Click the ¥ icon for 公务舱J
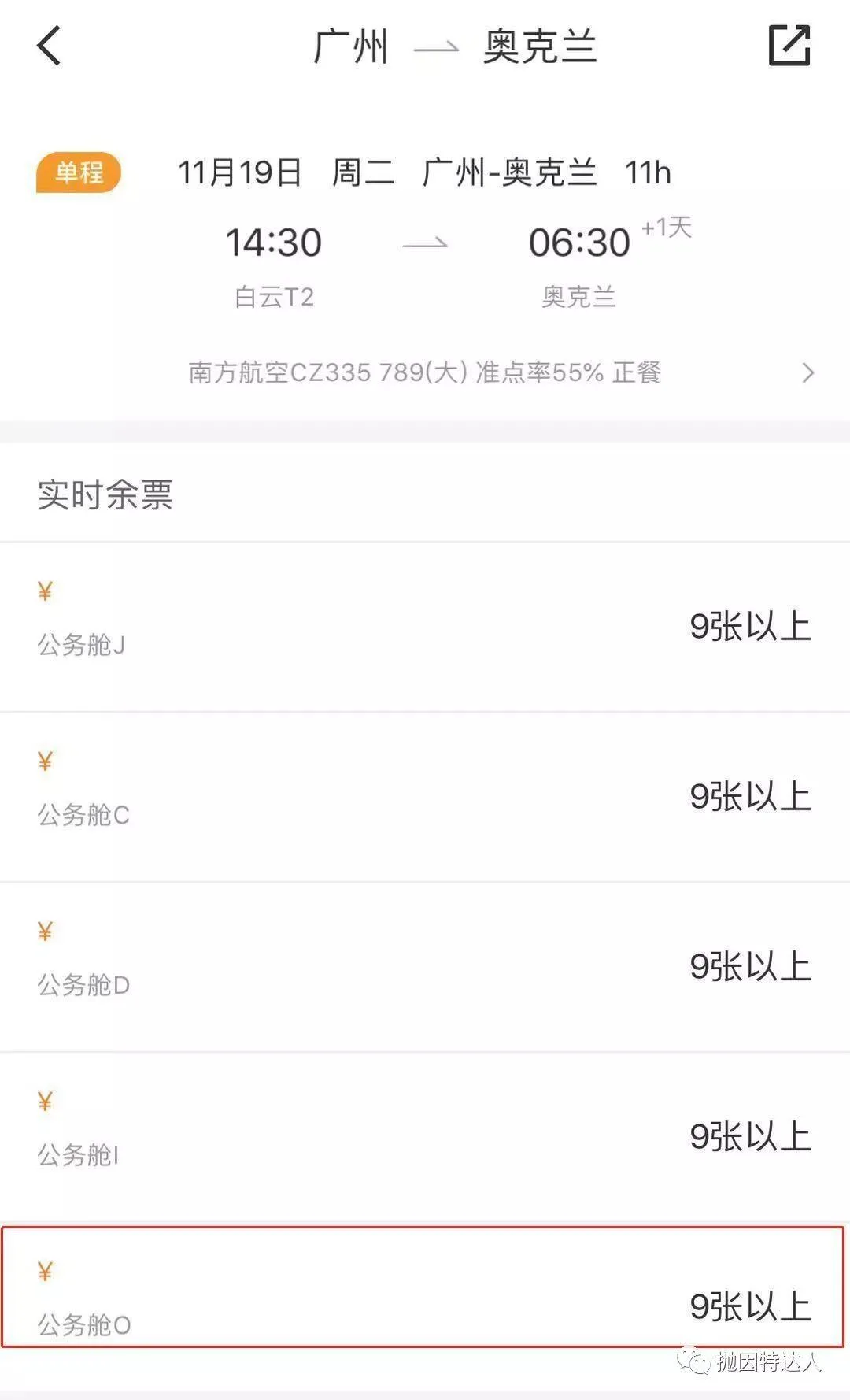Image resolution: width=850 pixels, height=1400 pixels. (46, 591)
